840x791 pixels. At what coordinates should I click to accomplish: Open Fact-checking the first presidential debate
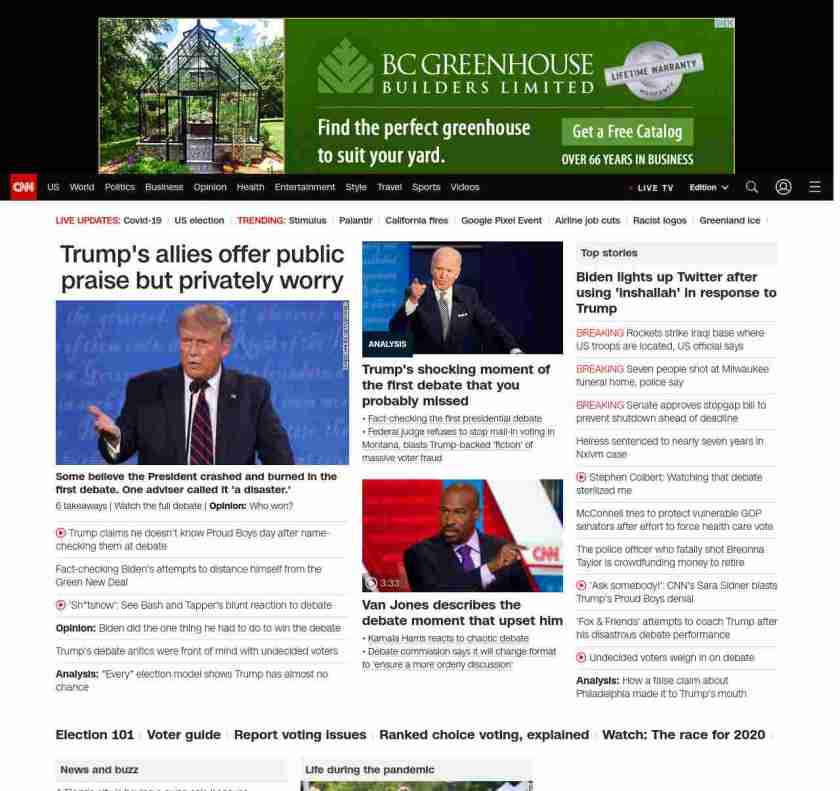click(454, 418)
